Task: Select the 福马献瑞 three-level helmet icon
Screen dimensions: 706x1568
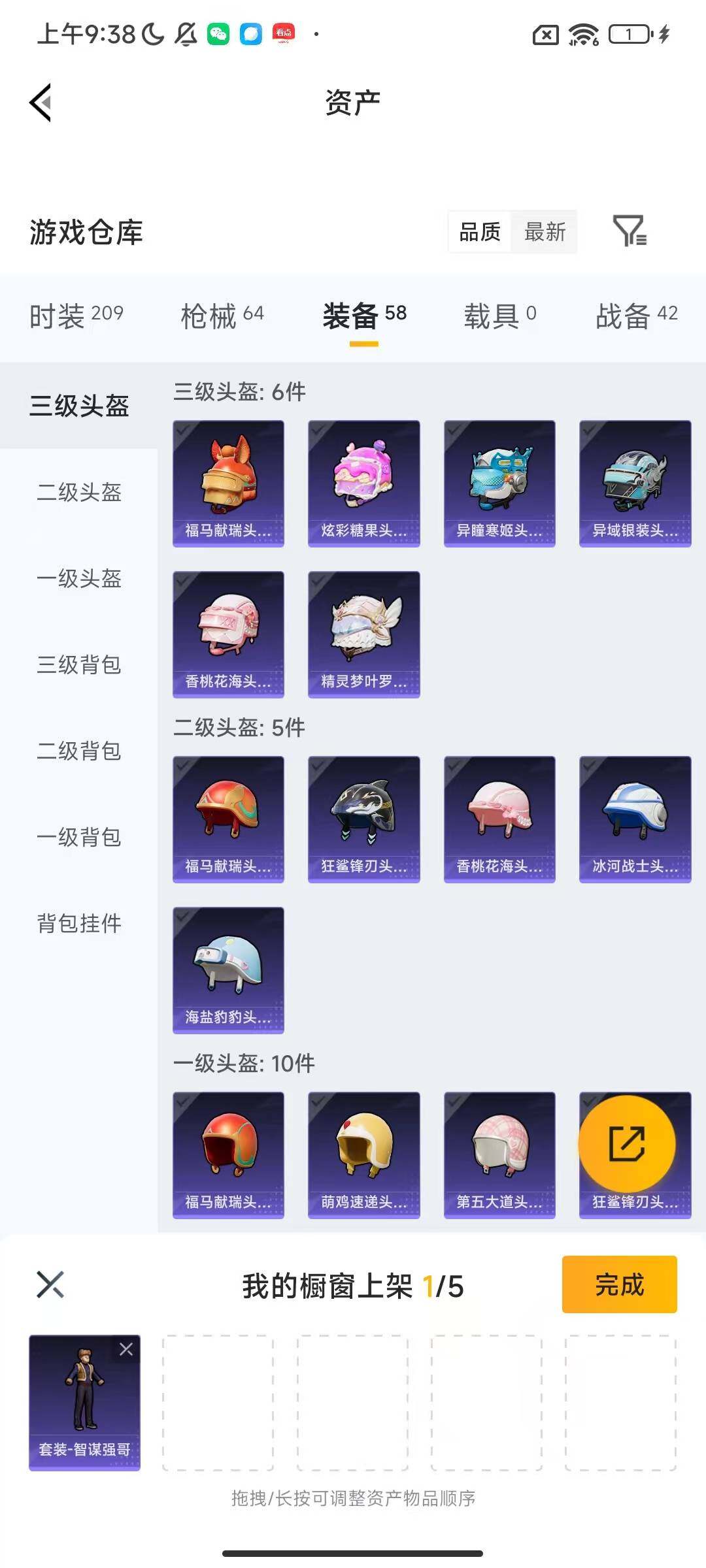Action: 228,482
